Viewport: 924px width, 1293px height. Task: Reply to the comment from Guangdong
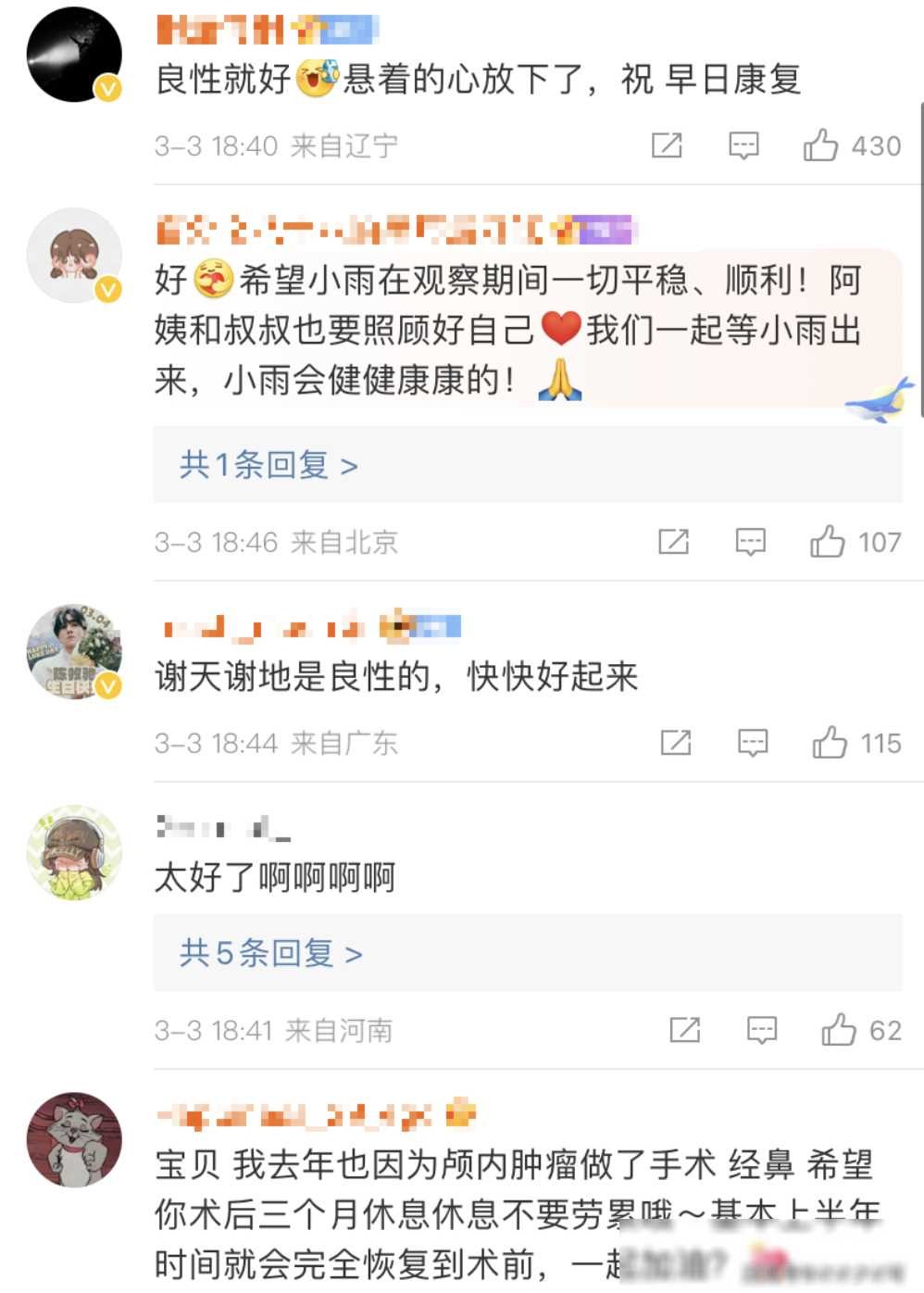[753, 743]
